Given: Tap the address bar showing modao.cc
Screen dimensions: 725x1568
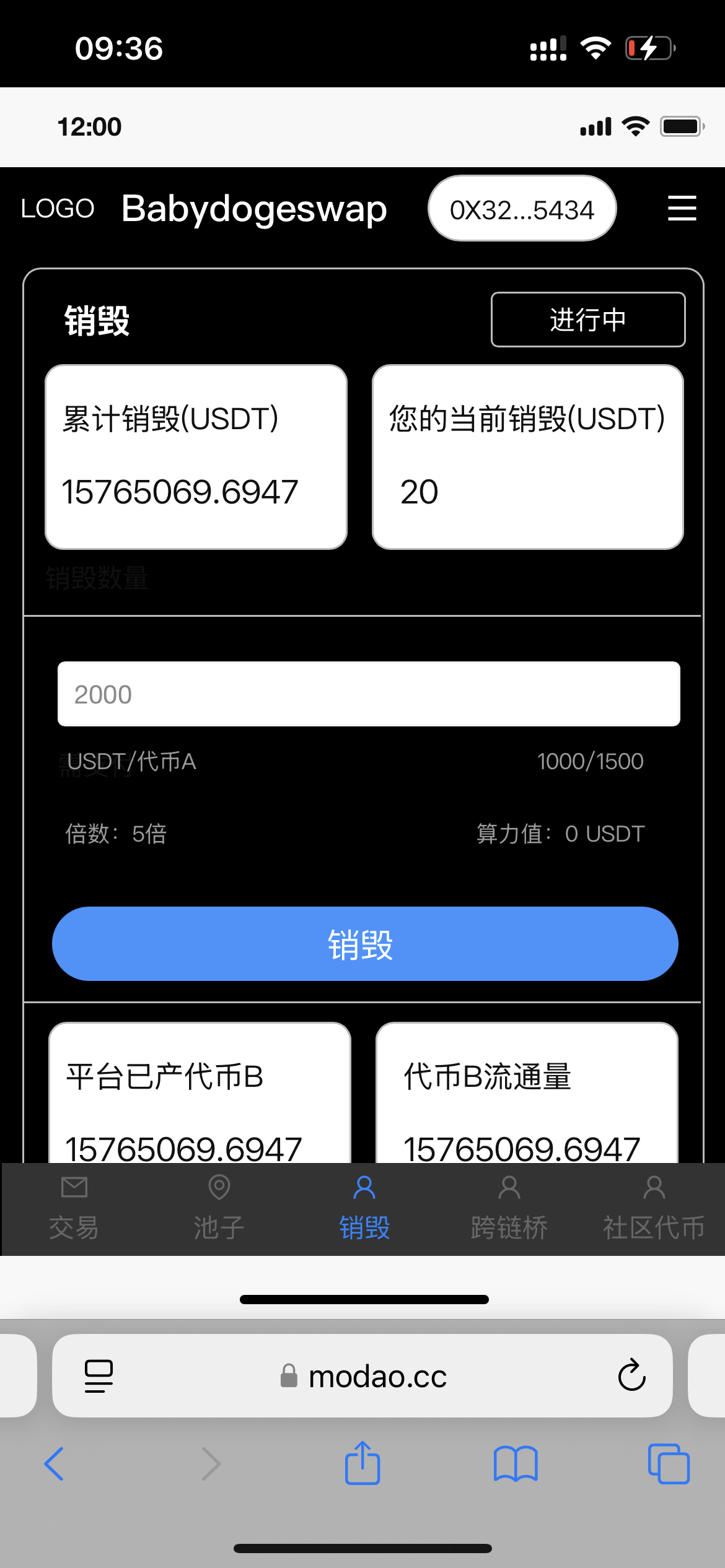Looking at the screenshot, I should [x=362, y=1376].
